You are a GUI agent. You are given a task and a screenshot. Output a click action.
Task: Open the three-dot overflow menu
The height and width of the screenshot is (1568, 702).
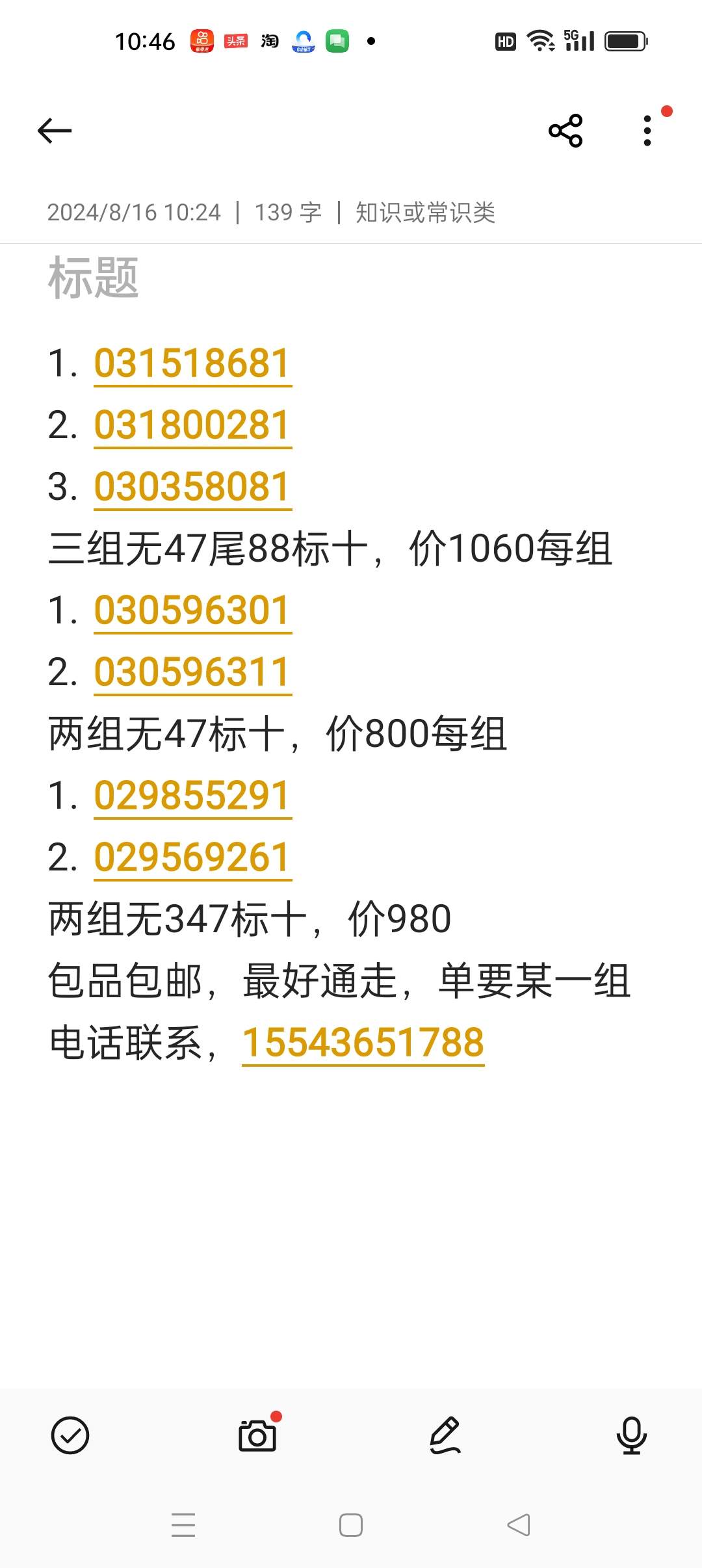coord(647,131)
